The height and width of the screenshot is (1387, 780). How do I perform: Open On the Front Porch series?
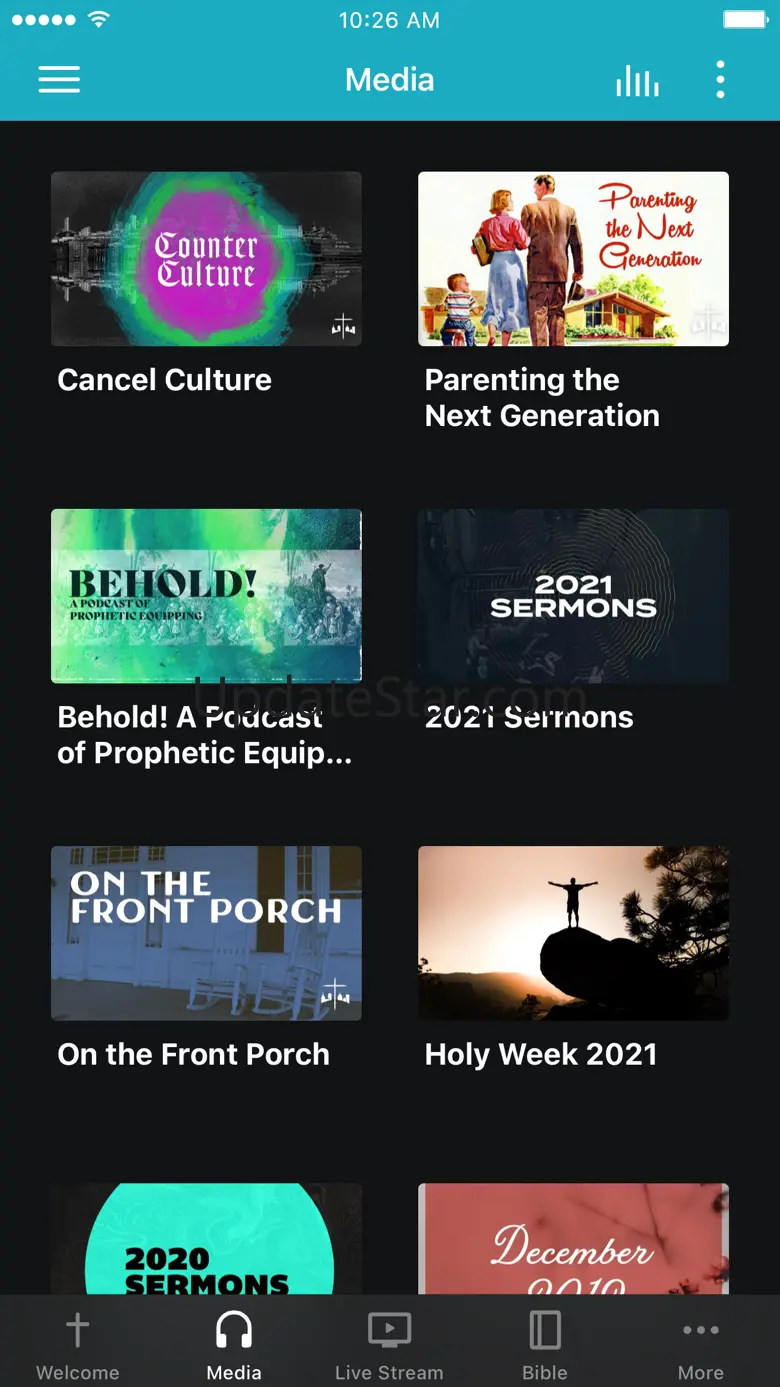[206, 933]
